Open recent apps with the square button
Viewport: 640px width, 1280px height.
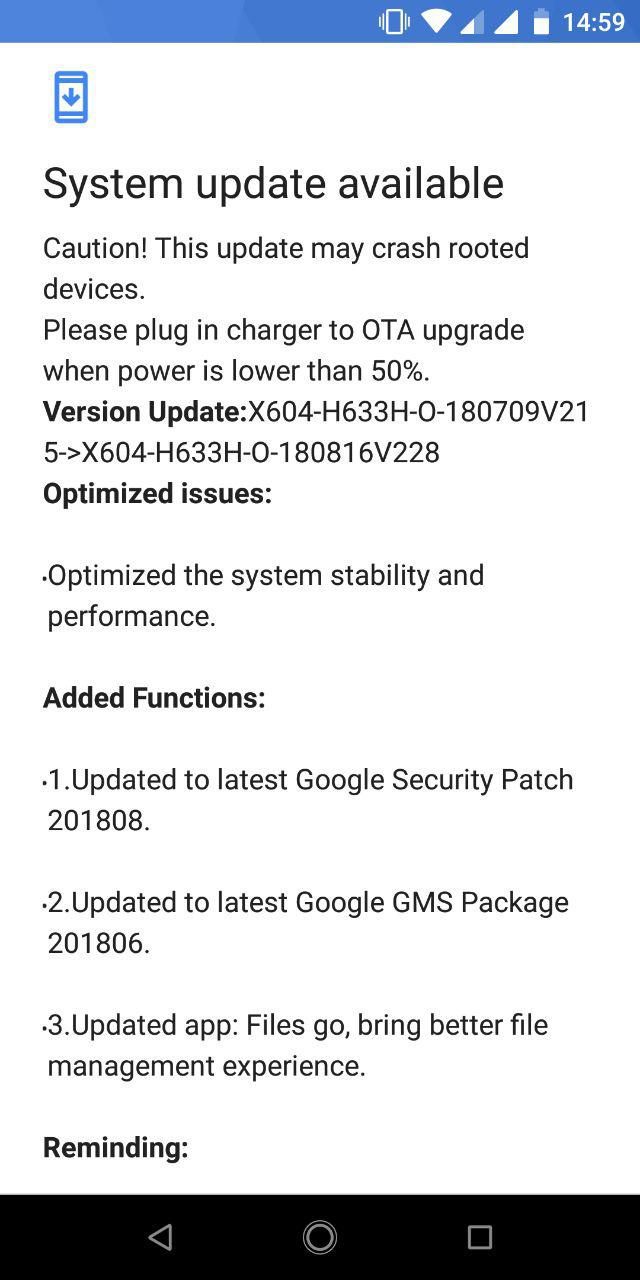pos(480,1237)
